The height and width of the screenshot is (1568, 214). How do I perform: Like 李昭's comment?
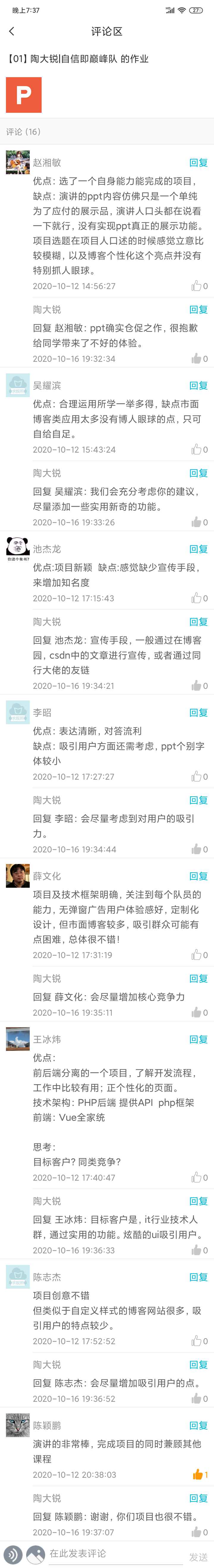tap(196, 776)
